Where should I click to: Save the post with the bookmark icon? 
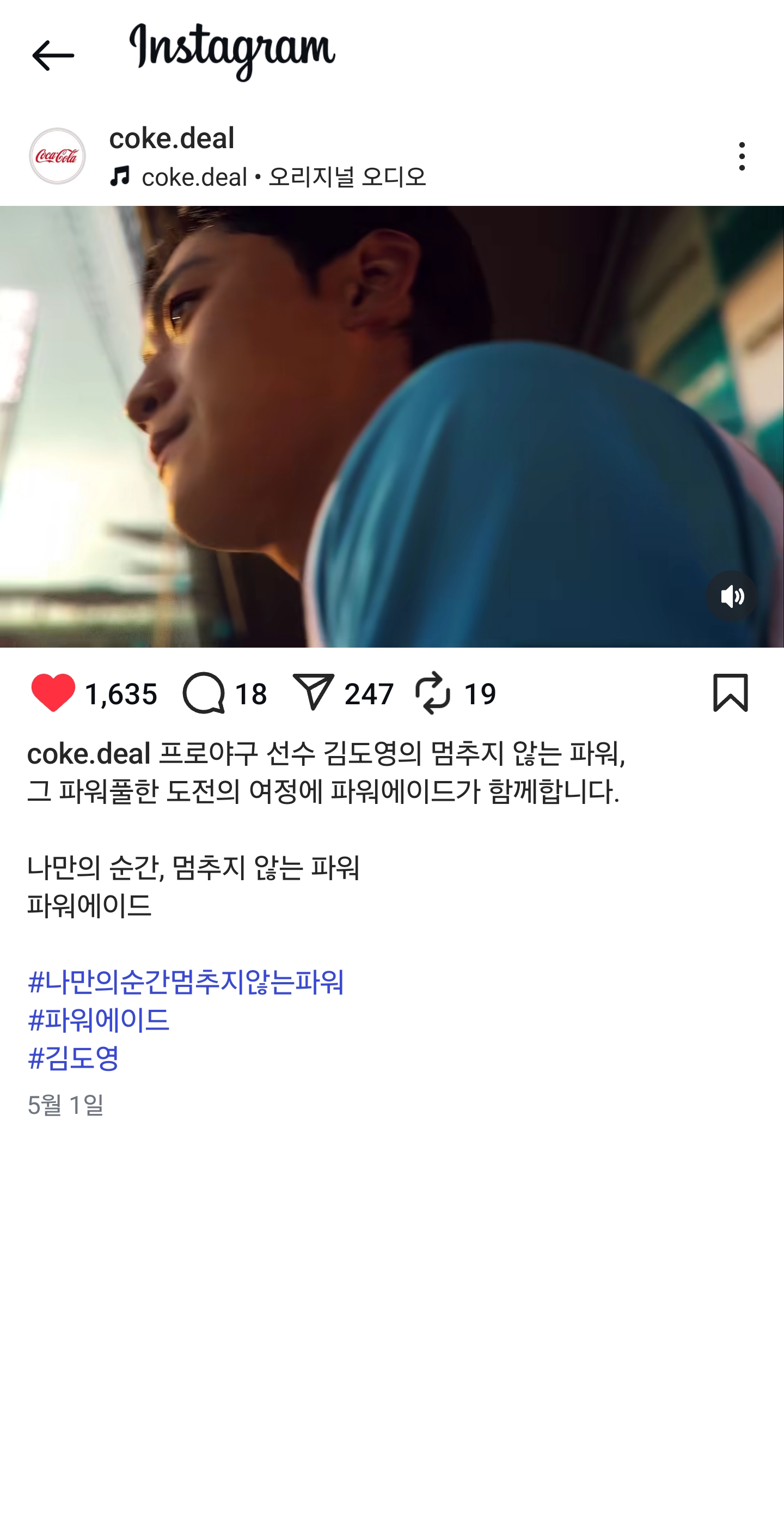(730, 693)
